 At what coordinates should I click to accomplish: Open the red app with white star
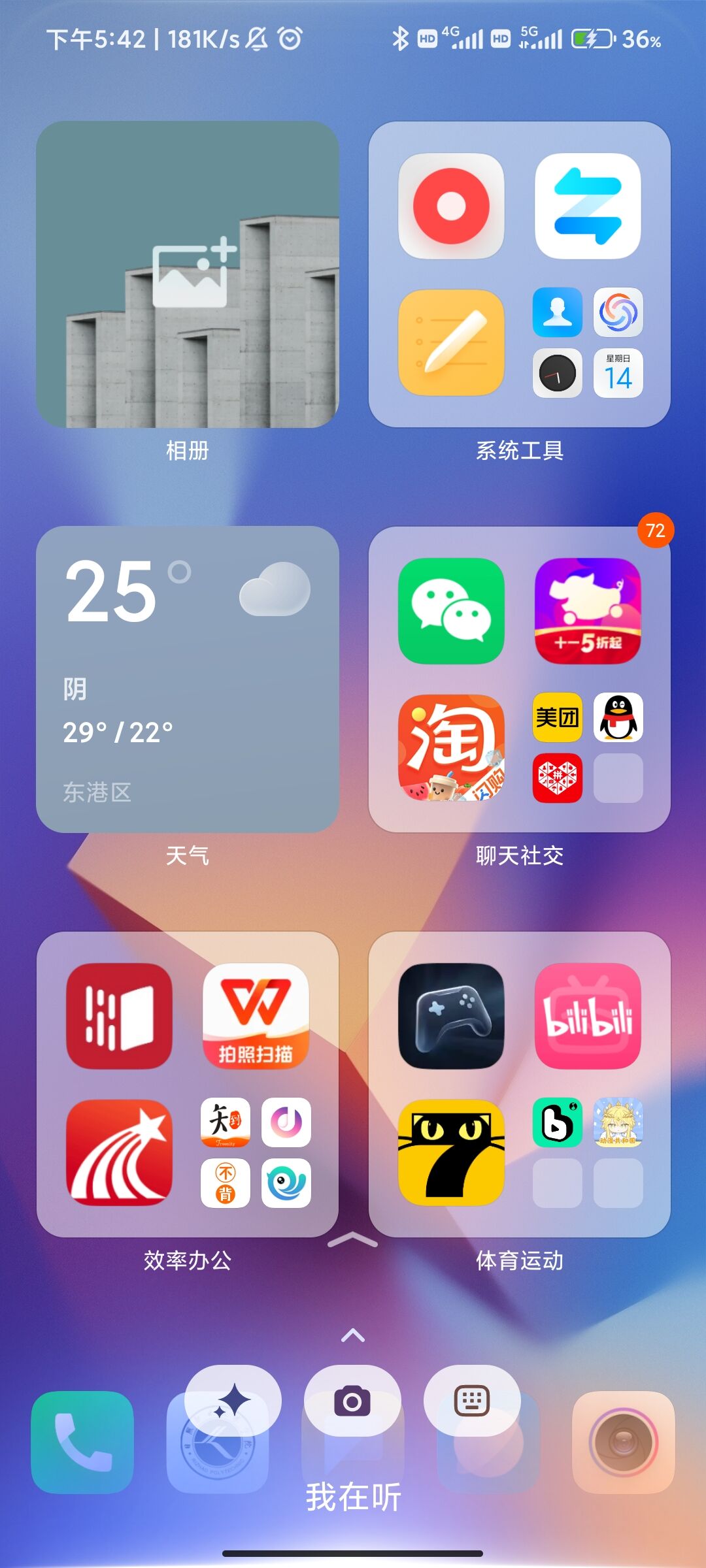119,1152
